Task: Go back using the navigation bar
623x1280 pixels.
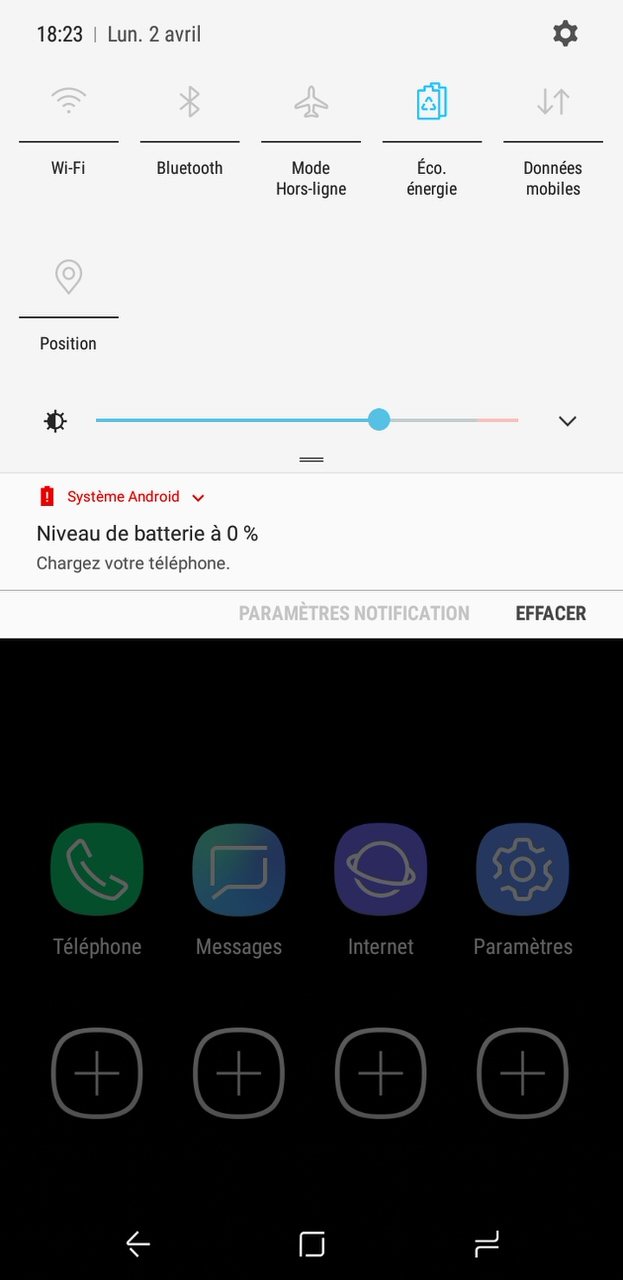Action: [138, 1244]
